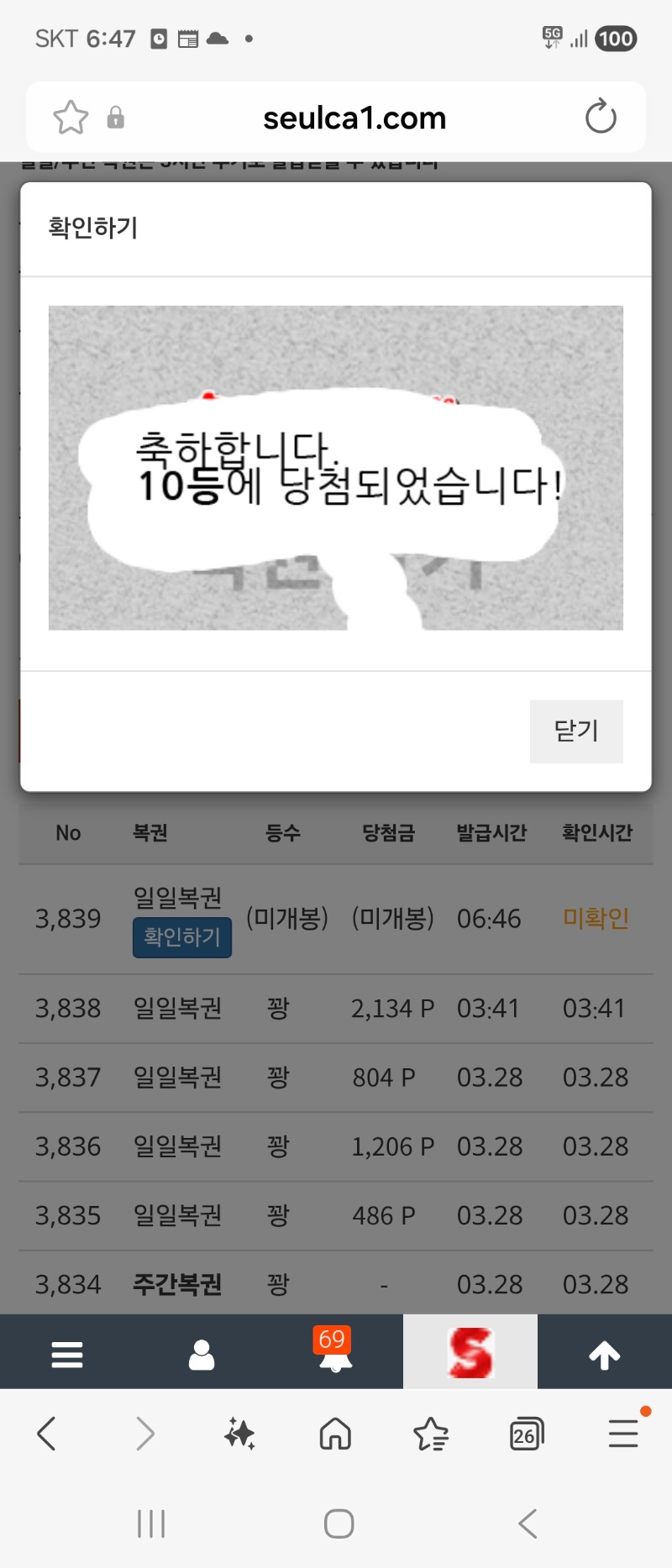Open the browser AI sparkle tool
This screenshot has width=672, height=1568.
click(239, 1434)
